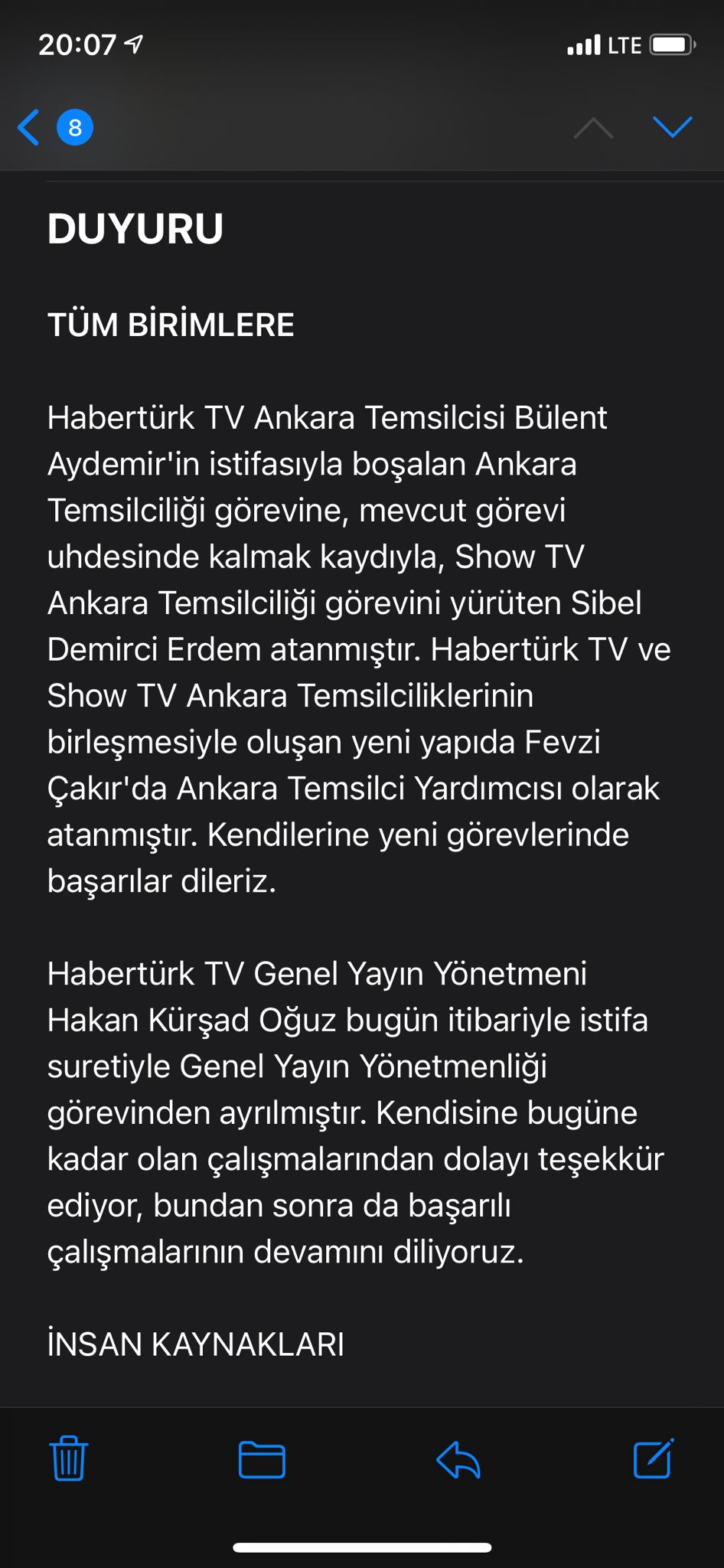Delete this email with the trash icon
This screenshot has height=1568, width=724.
coord(69,1459)
